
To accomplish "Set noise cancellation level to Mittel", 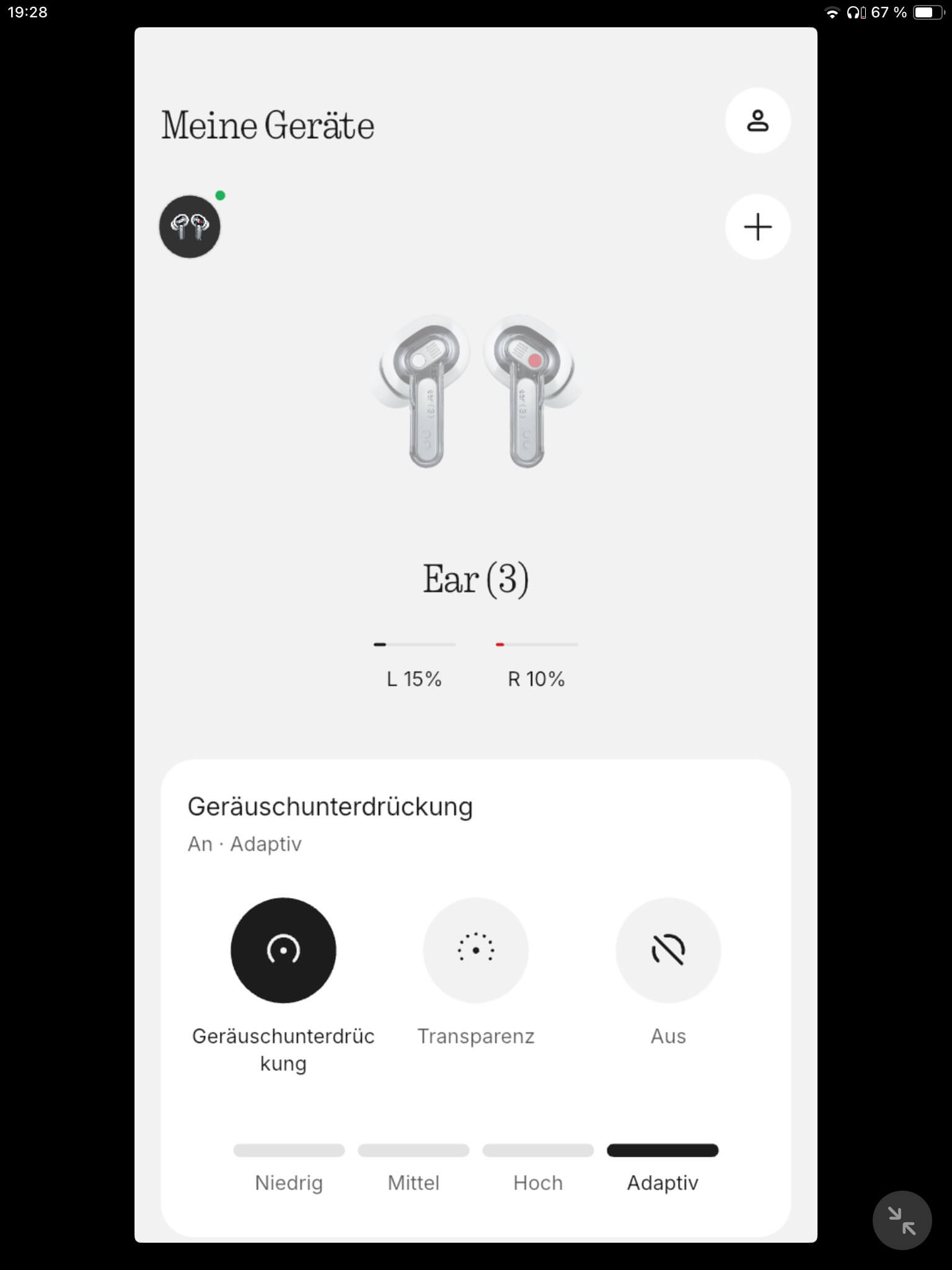I will click(x=413, y=1151).
